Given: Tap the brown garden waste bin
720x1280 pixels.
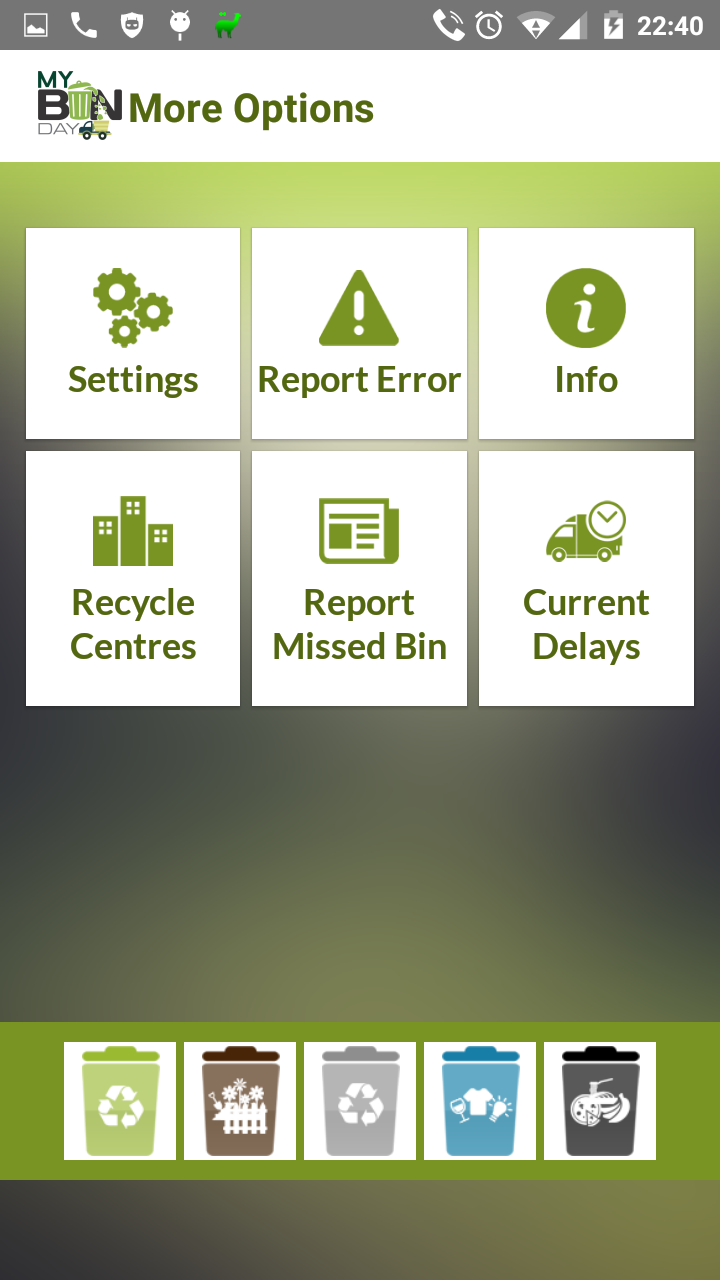Looking at the screenshot, I should click(x=239, y=1100).
